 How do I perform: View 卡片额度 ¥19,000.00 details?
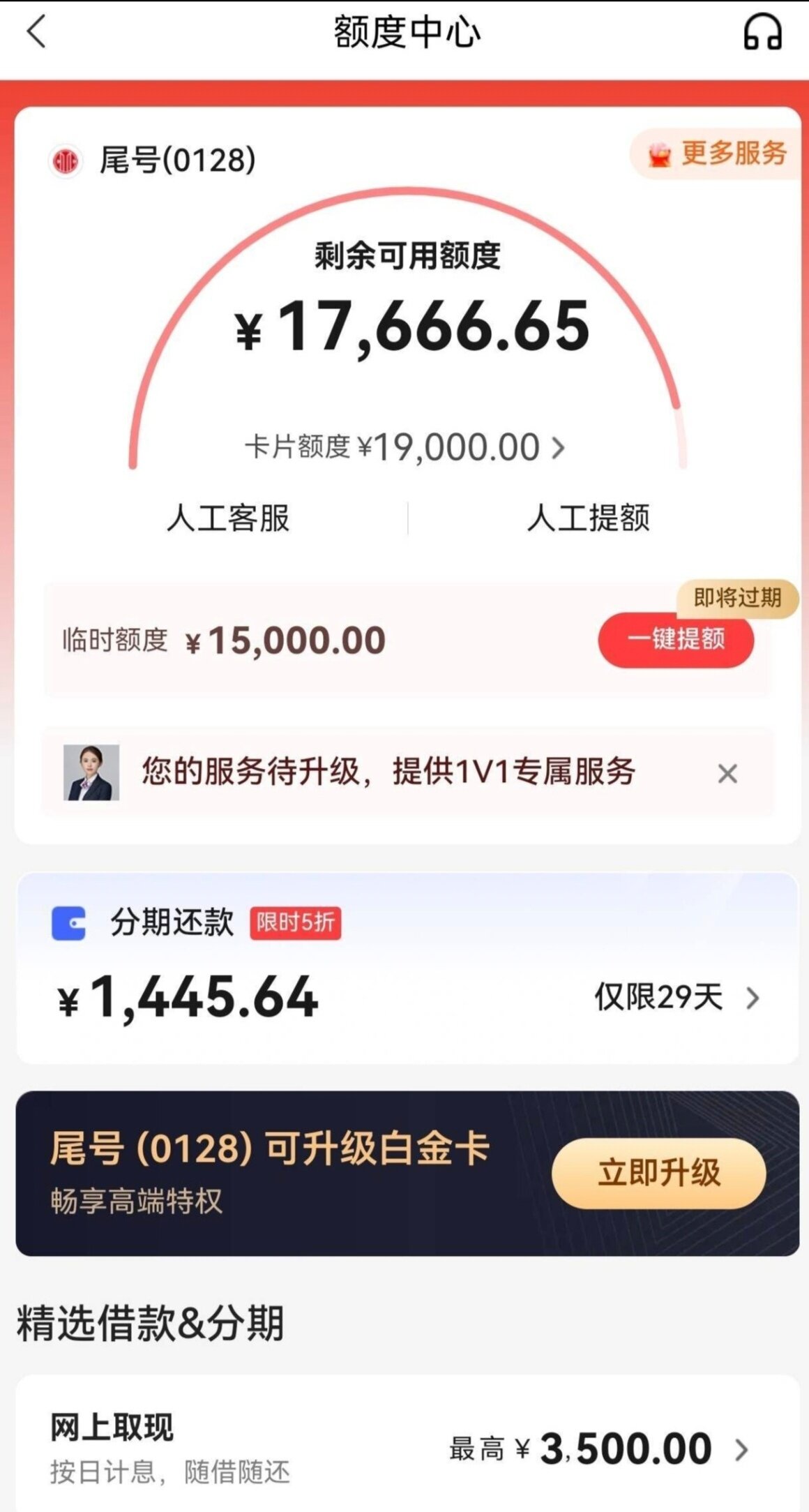404,447
